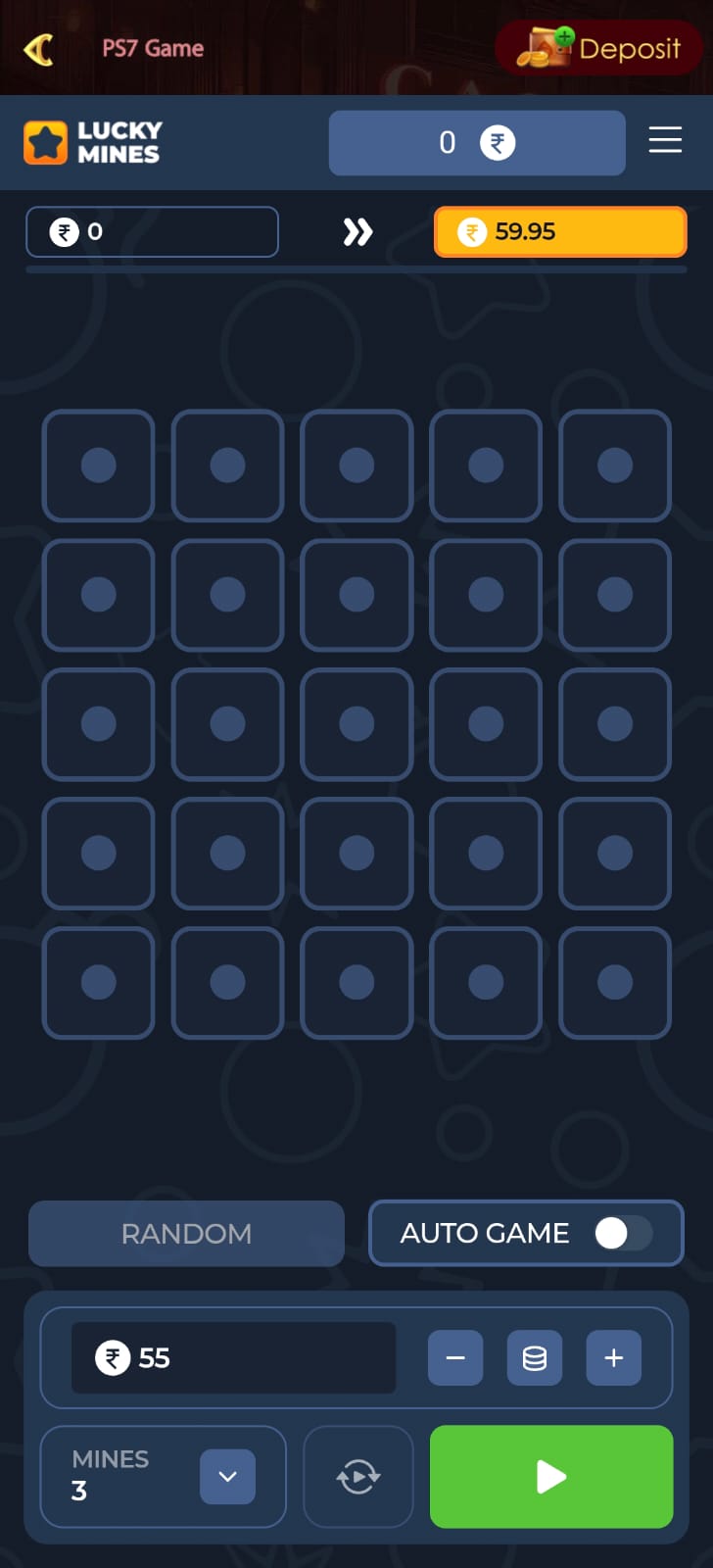Expand the MINES count dropdown

coord(227,1476)
